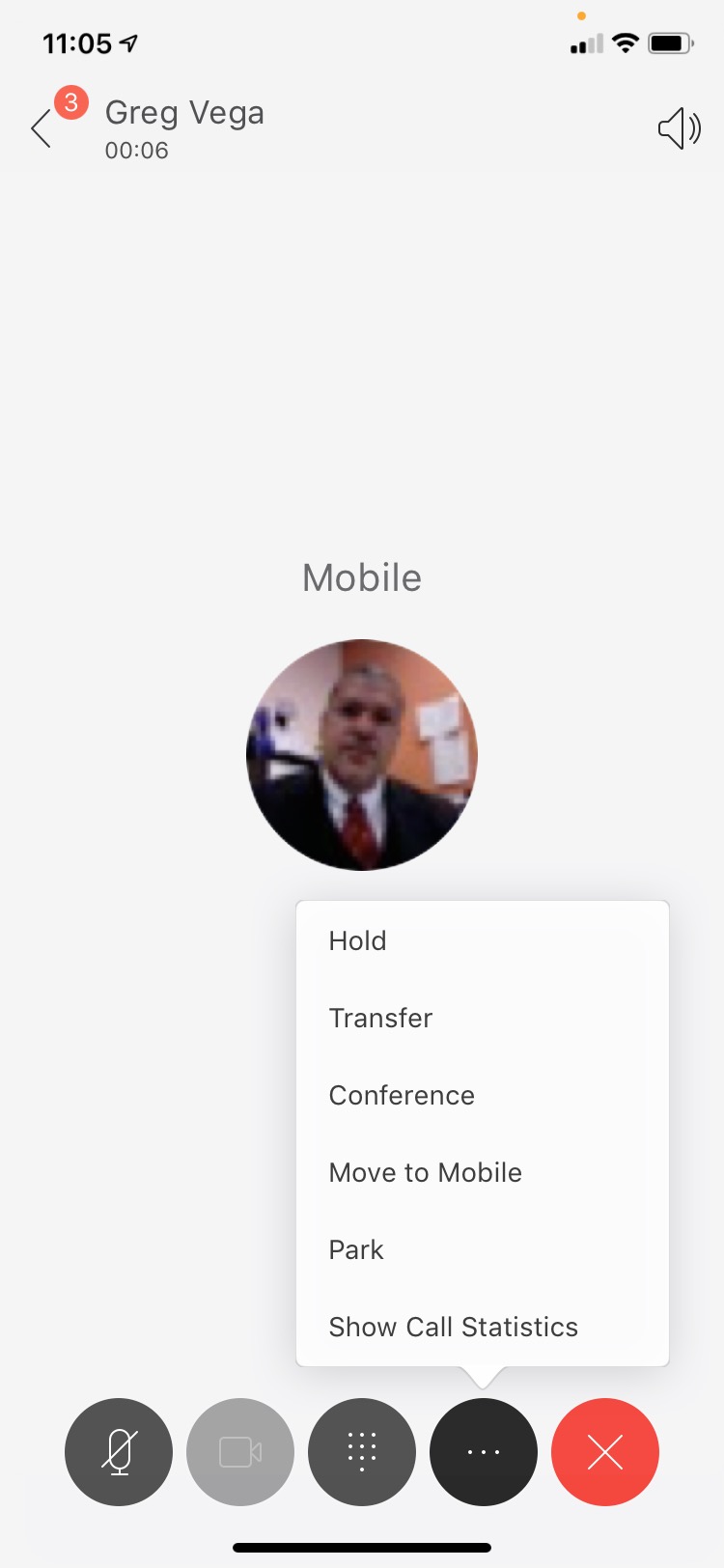Screen dimensions: 724x1568
Task: Toggle the speaker audio output
Action: click(x=679, y=128)
